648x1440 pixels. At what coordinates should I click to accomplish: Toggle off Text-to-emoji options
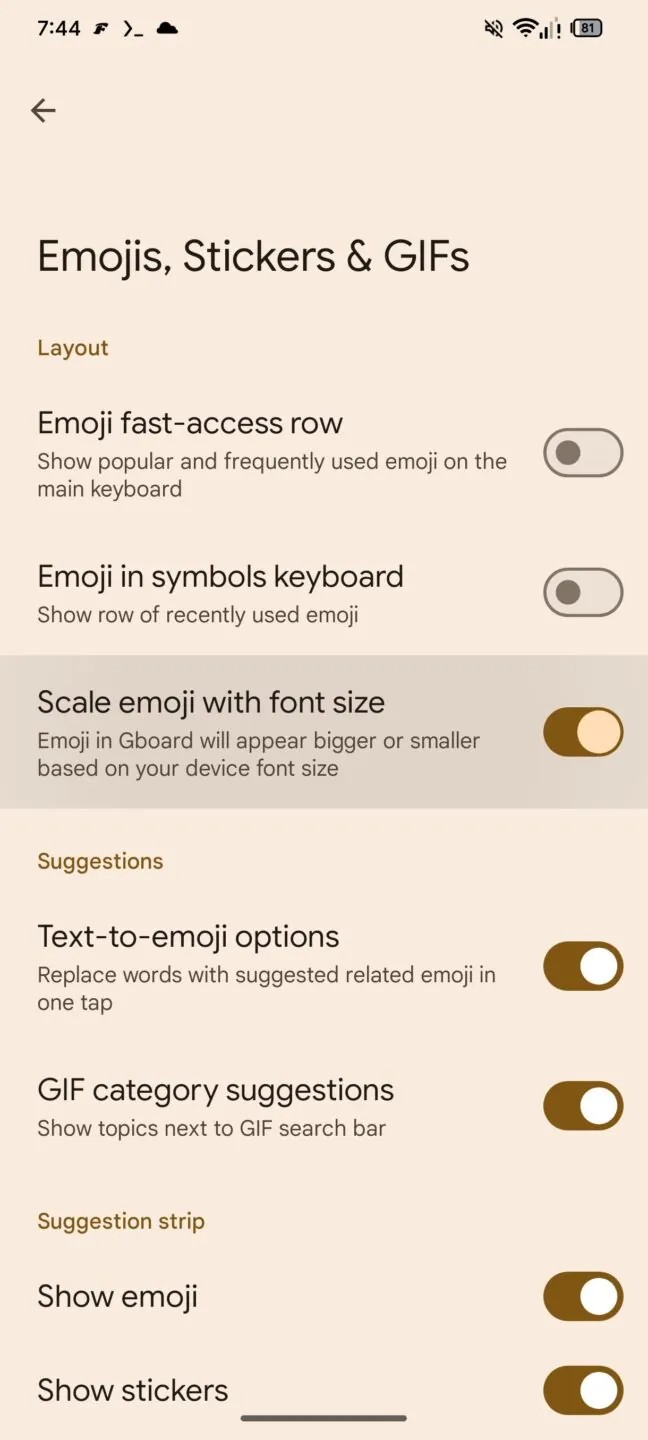(x=583, y=966)
